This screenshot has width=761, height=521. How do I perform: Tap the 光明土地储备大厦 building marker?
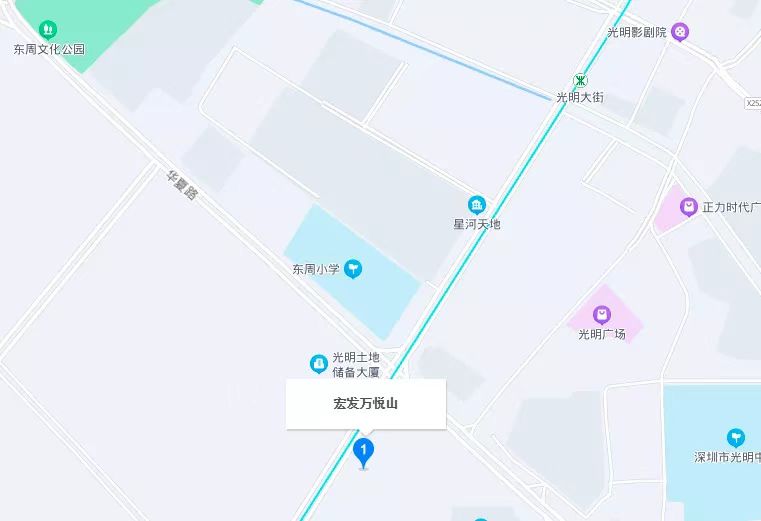(x=319, y=363)
